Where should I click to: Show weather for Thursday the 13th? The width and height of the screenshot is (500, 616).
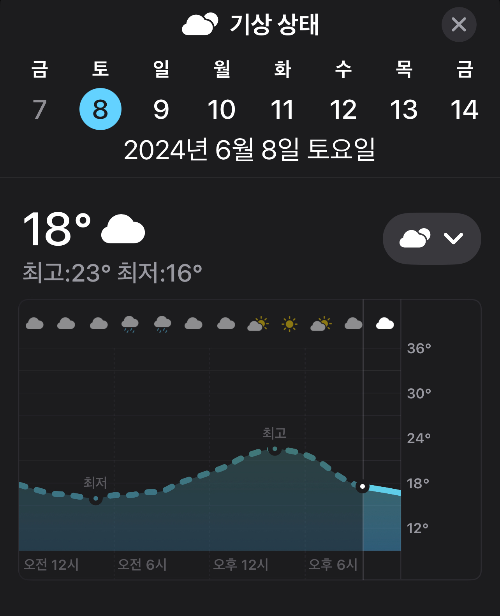(404, 109)
